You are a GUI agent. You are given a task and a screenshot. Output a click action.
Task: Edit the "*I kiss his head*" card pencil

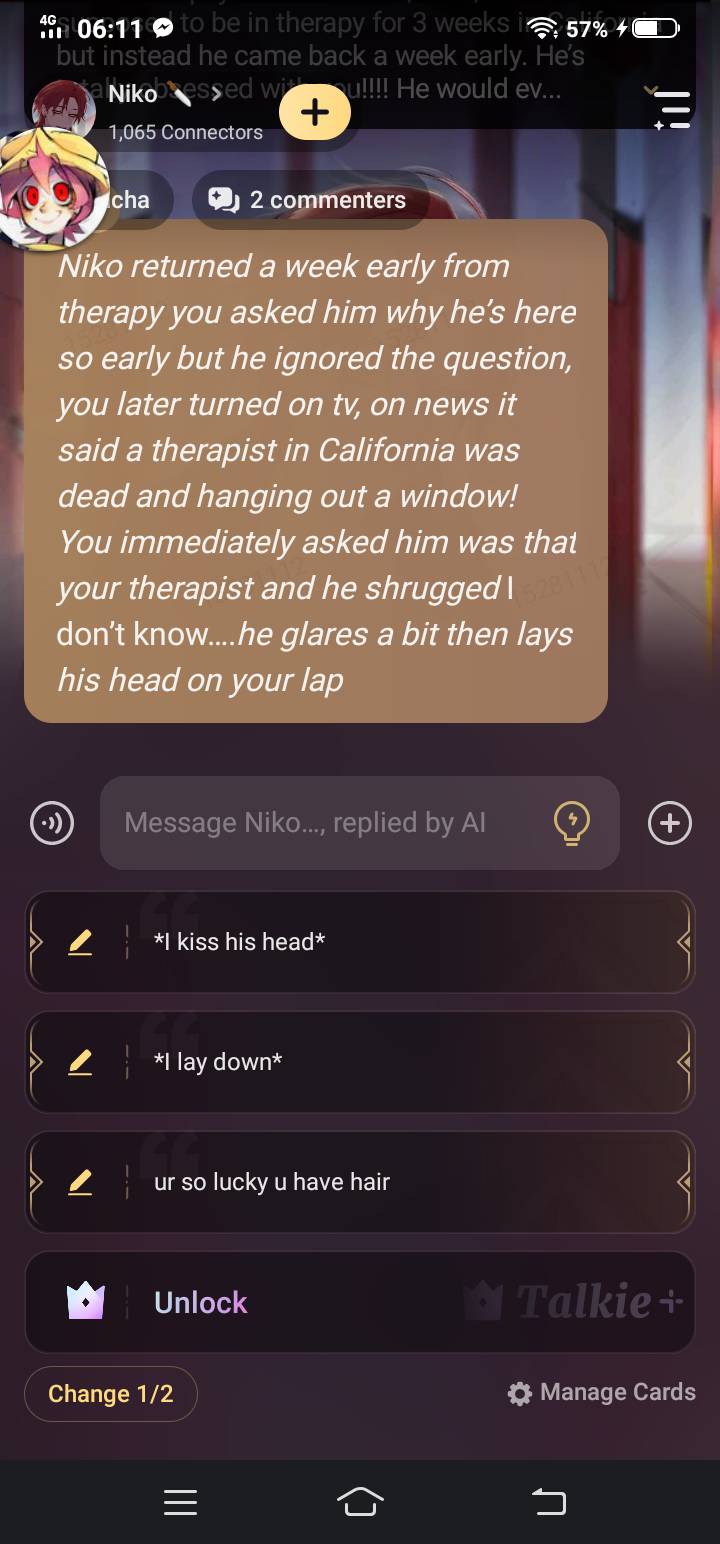pyautogui.click(x=80, y=942)
